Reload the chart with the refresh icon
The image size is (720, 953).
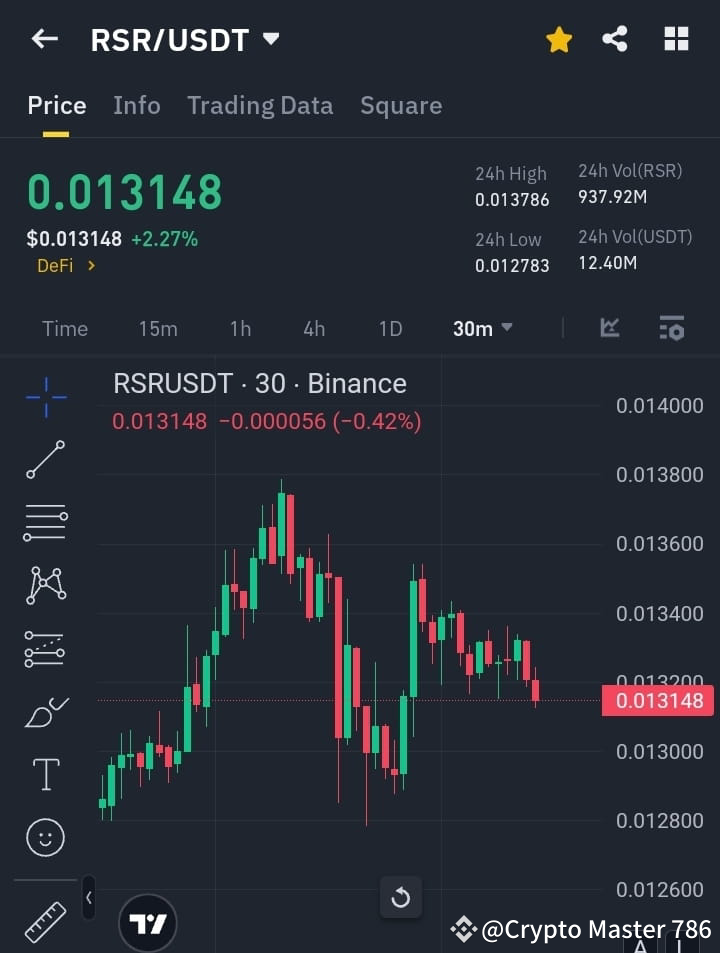401,898
